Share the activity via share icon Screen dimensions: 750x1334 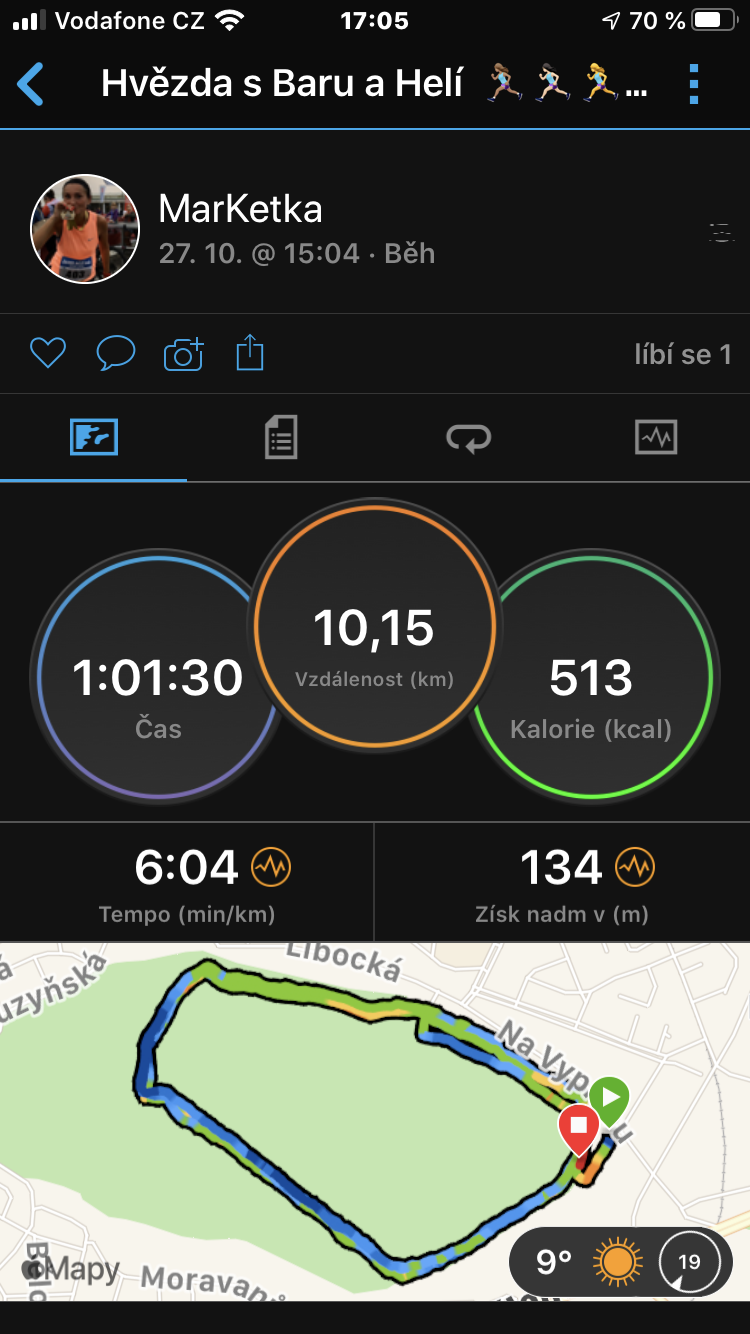tap(250, 352)
